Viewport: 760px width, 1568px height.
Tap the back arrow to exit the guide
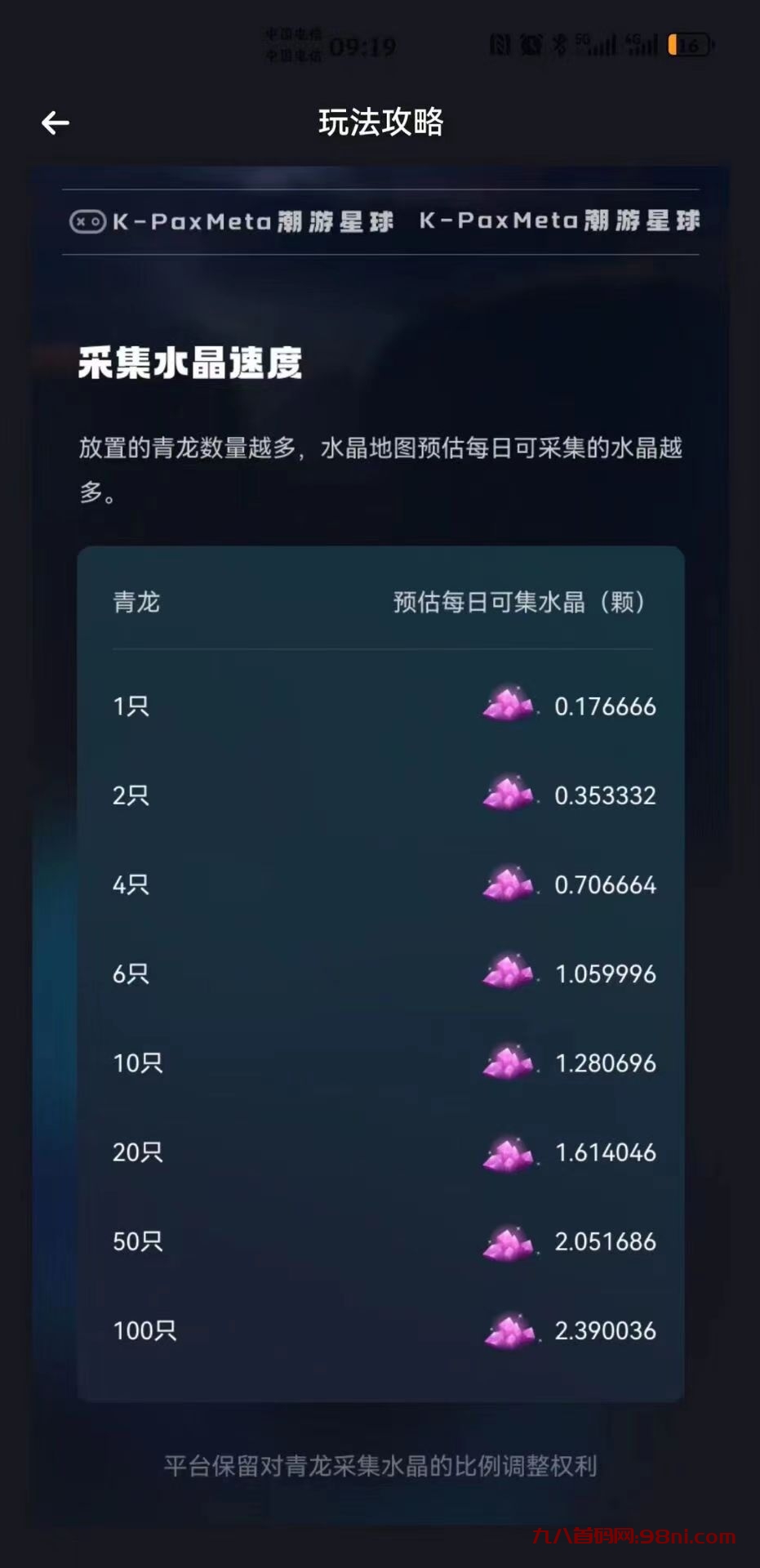54,121
